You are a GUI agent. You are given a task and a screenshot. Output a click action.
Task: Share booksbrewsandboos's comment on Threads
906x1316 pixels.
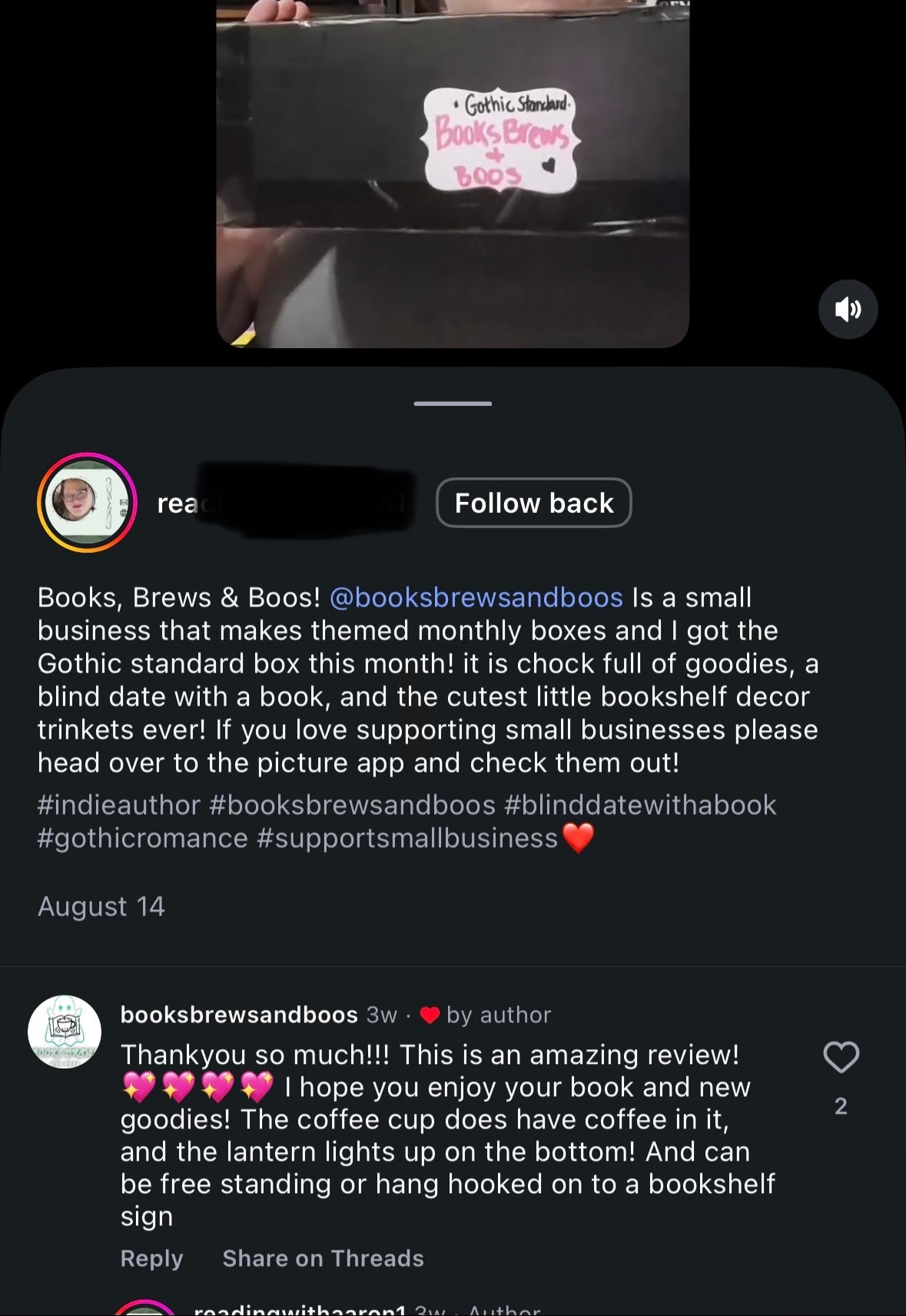pos(323,1258)
